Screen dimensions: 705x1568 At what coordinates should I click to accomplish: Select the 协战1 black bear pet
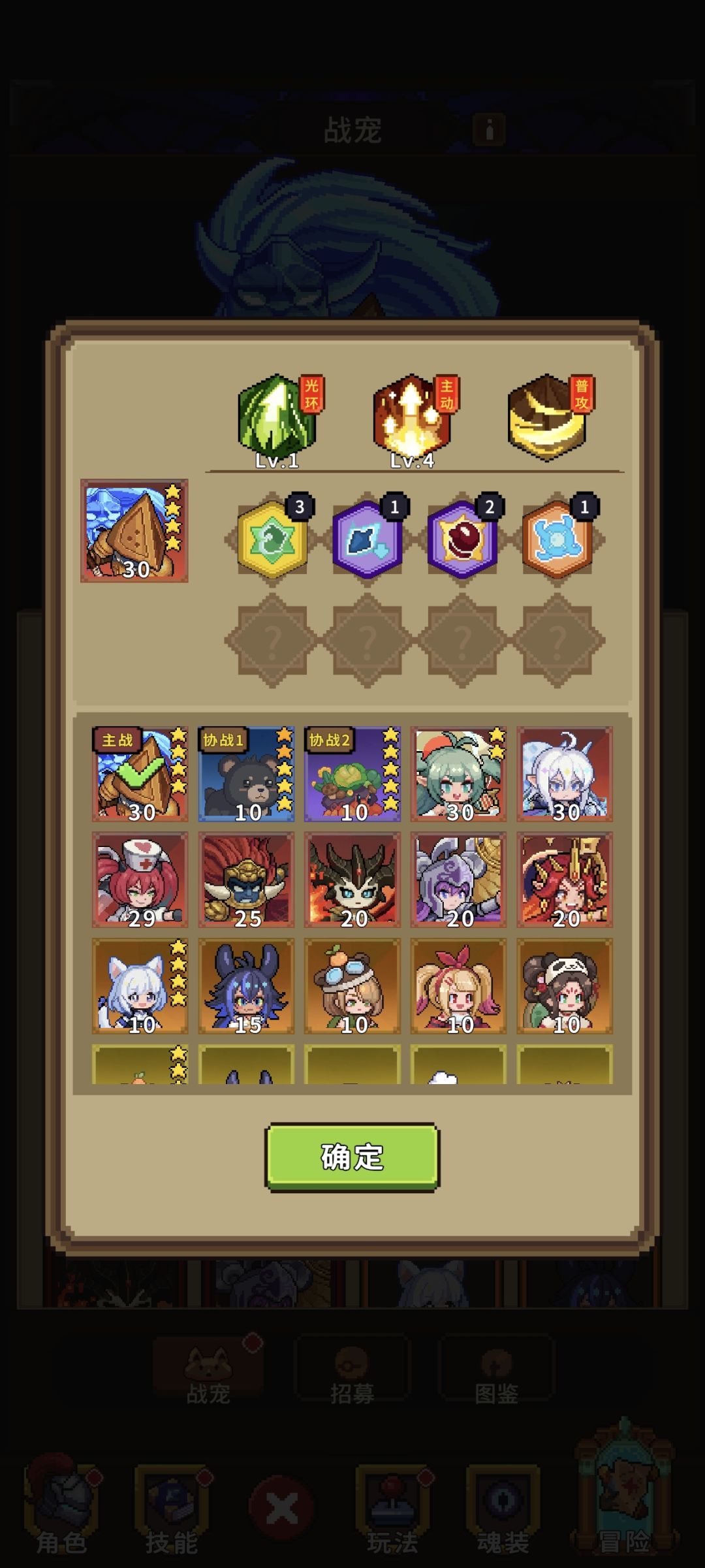pyautogui.click(x=245, y=774)
